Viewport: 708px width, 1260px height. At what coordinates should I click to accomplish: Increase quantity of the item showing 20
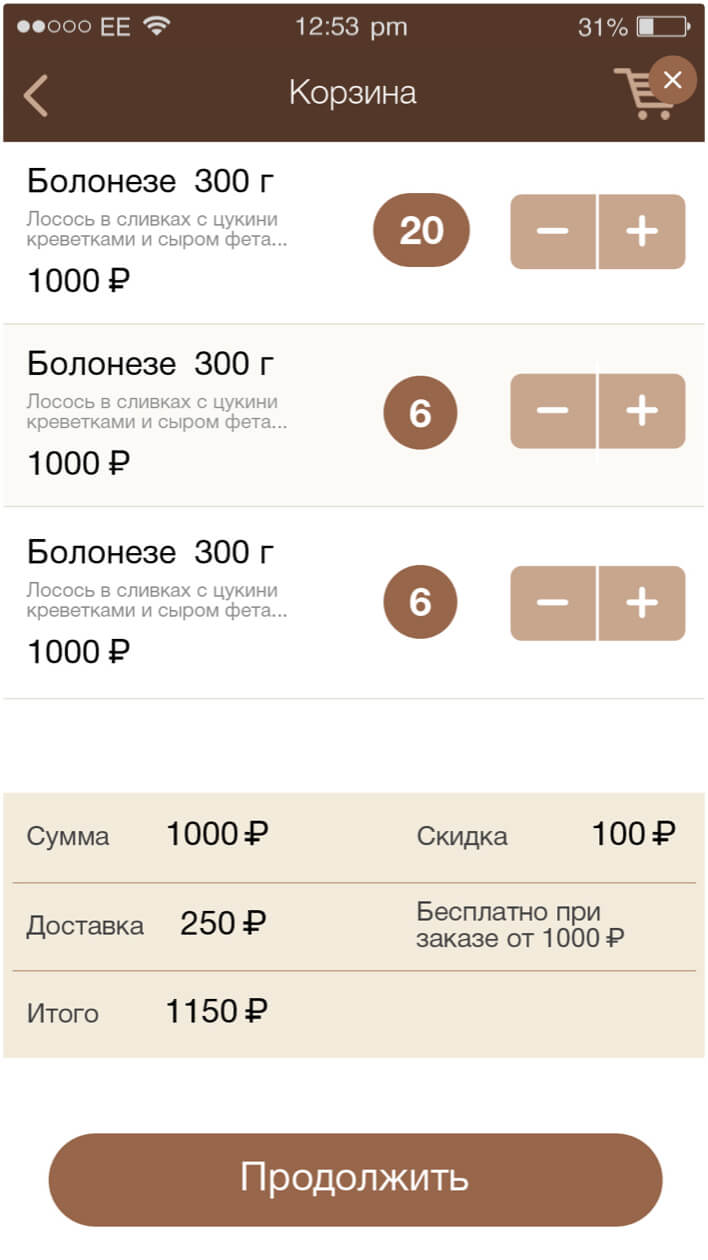pyautogui.click(x=642, y=232)
